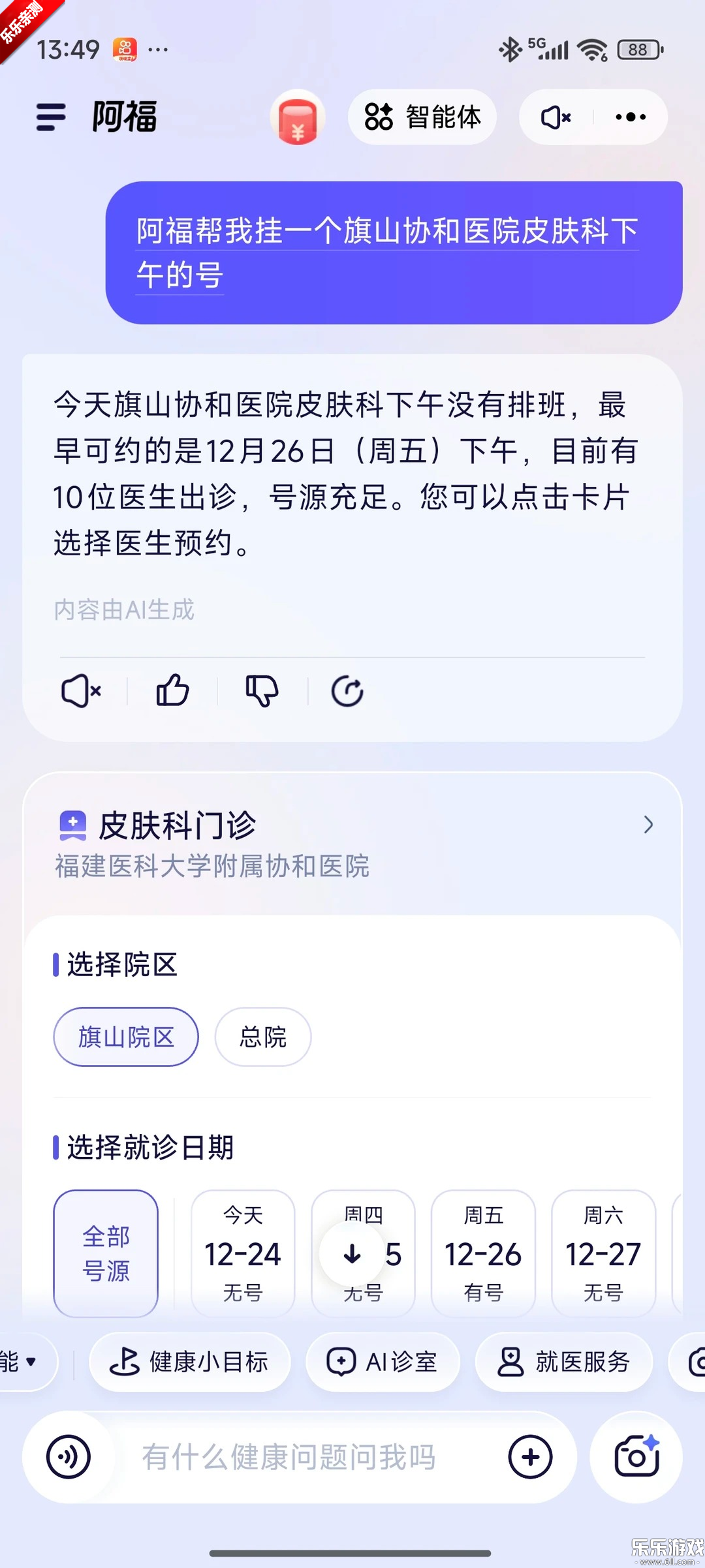Tap the 智能体 button
This screenshot has width=705, height=1568.
tap(422, 117)
